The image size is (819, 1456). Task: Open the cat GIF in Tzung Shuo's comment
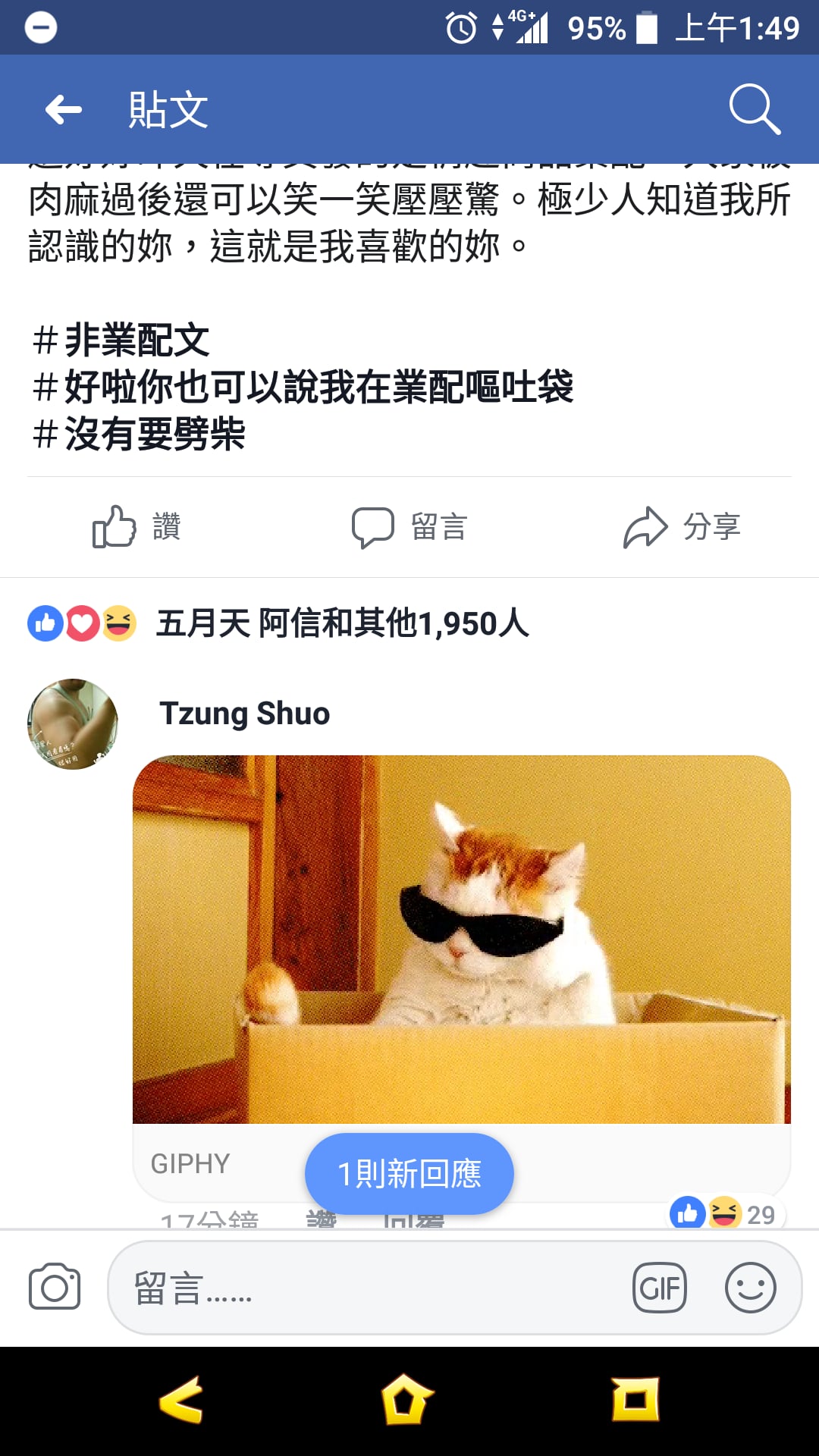coord(461,939)
